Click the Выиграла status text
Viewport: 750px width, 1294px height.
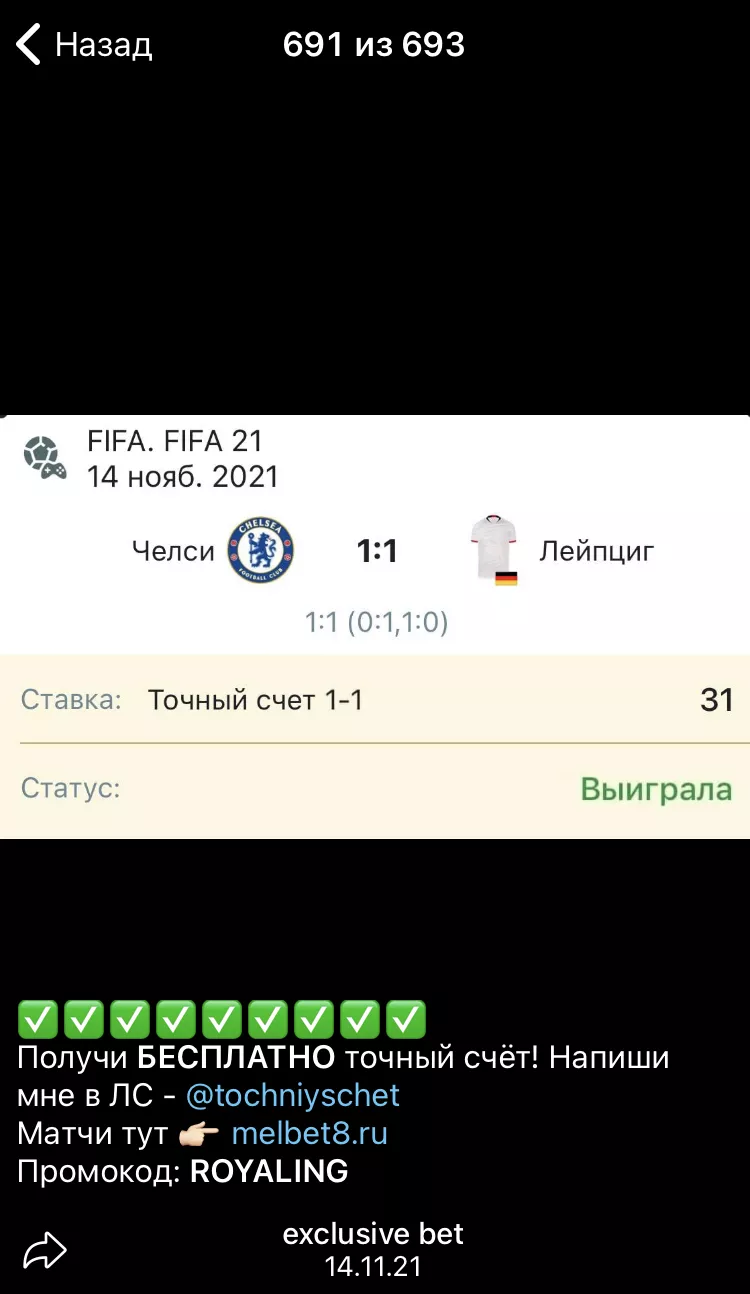click(657, 788)
